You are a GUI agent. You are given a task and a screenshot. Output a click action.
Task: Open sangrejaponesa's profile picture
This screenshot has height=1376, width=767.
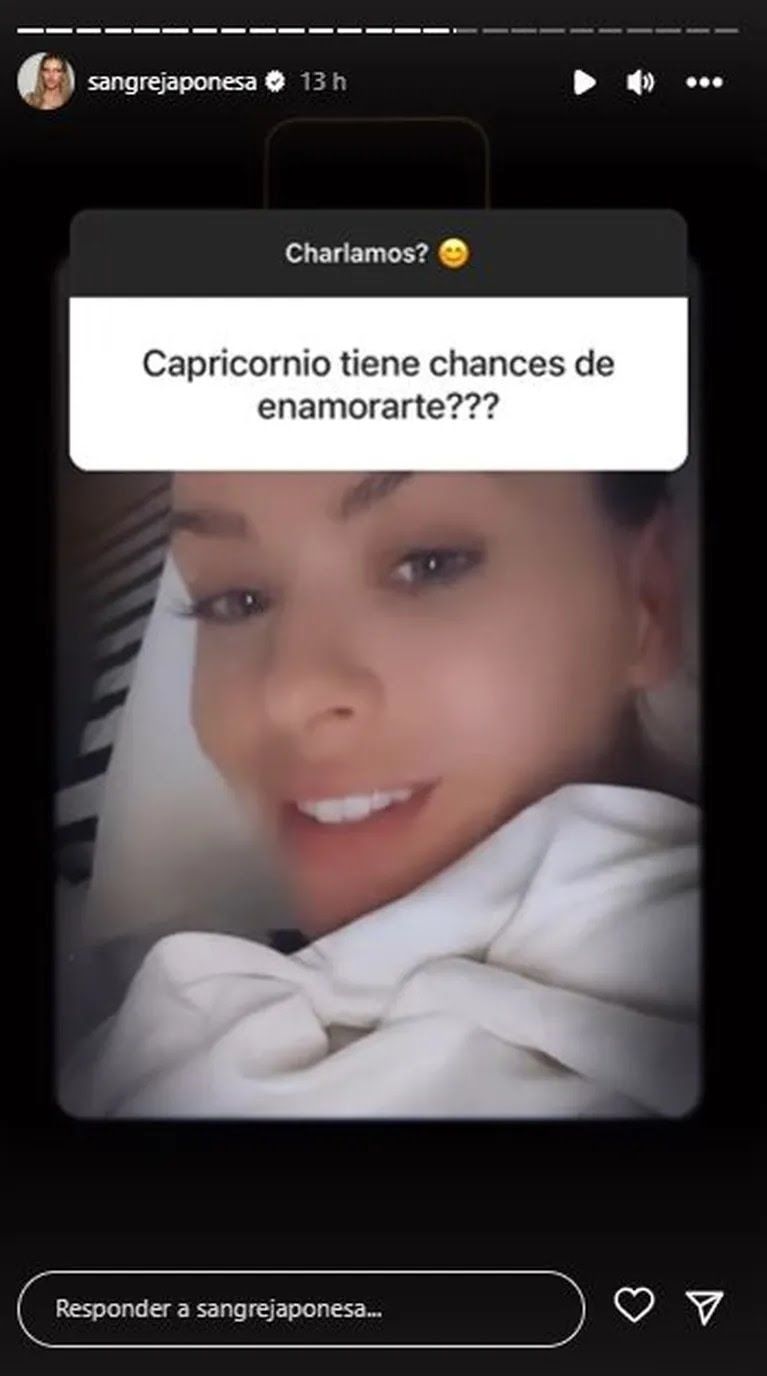[46, 81]
